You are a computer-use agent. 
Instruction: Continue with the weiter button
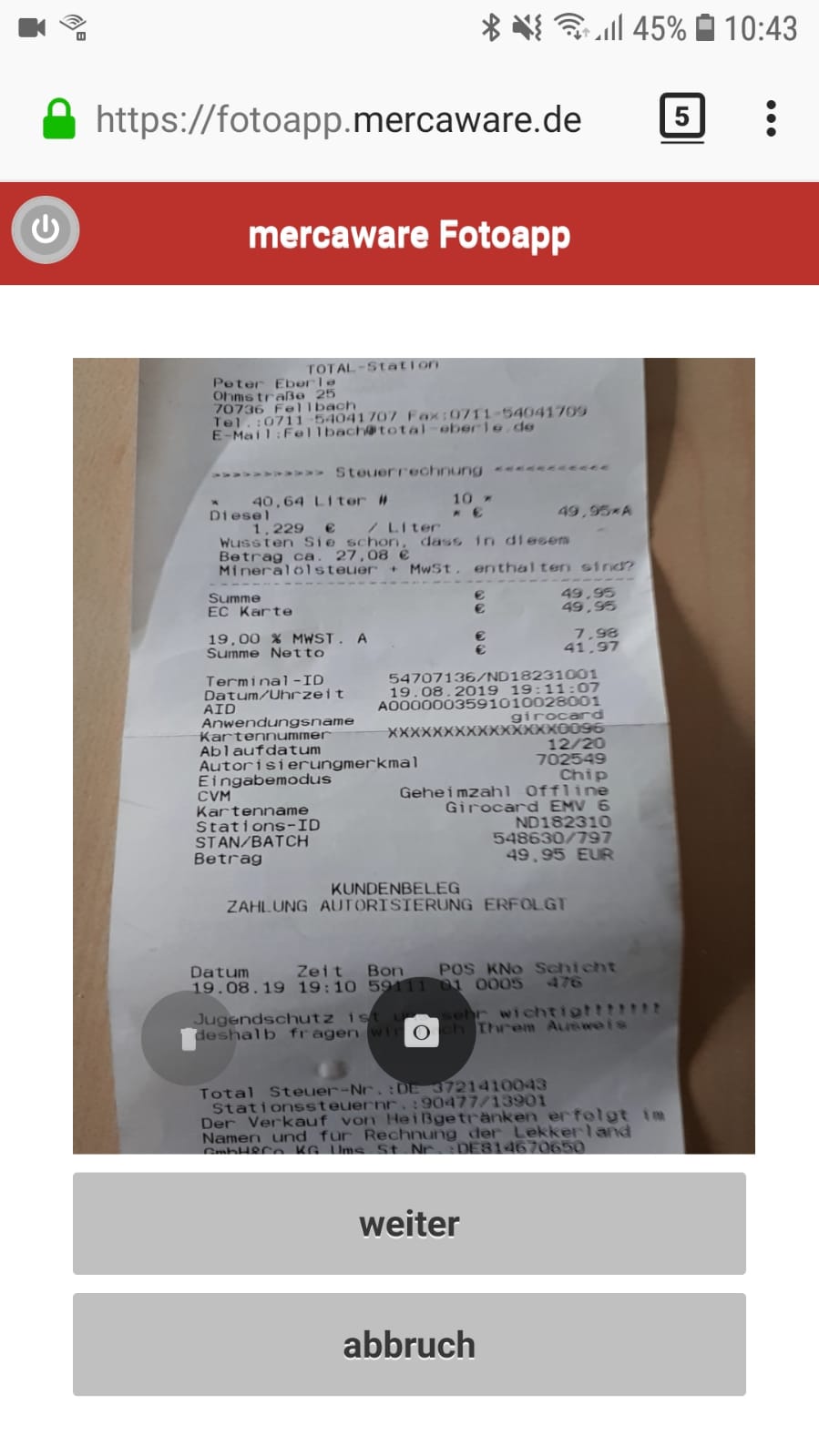tap(409, 1223)
